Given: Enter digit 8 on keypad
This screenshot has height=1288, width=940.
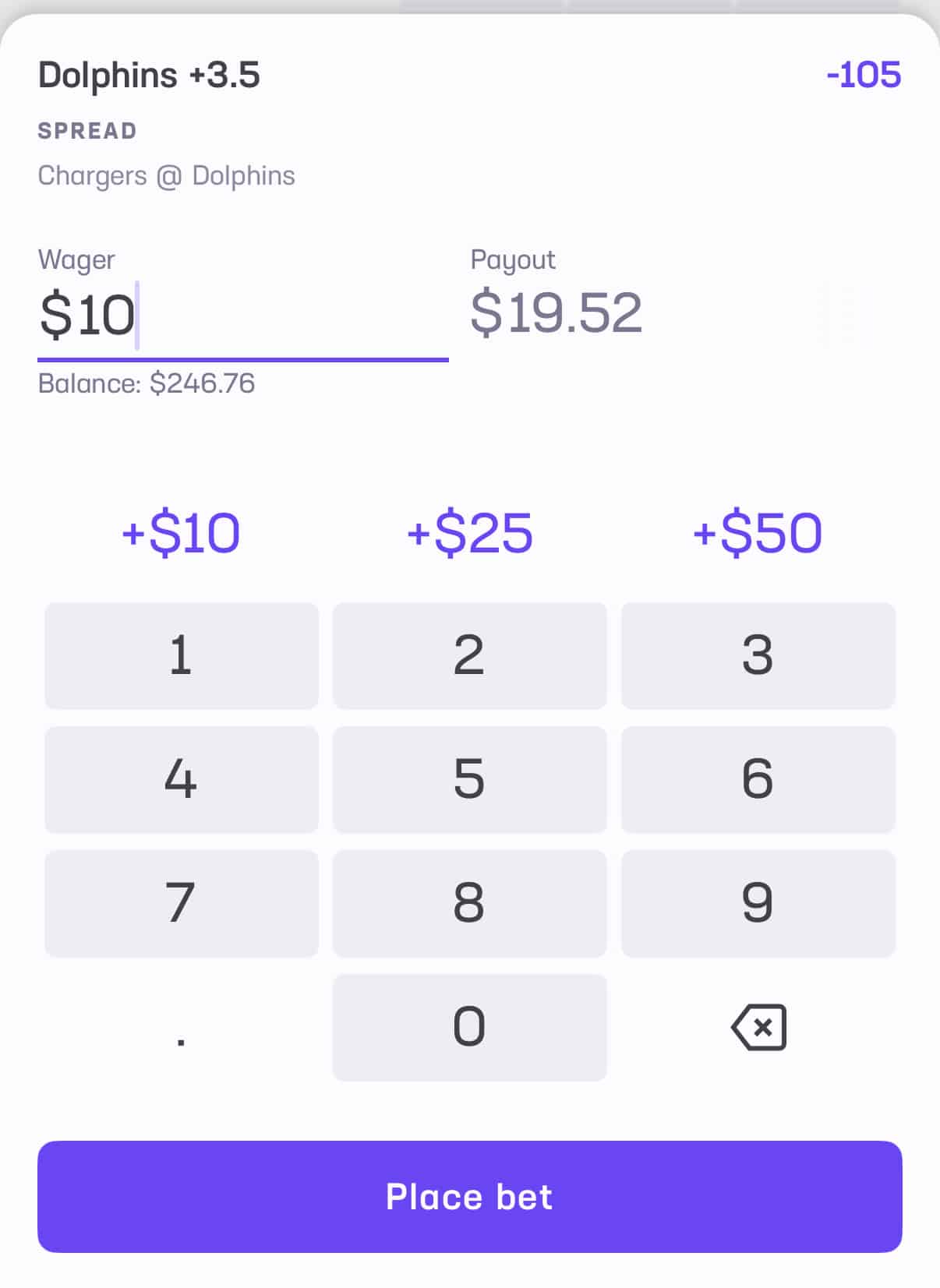Looking at the screenshot, I should [469, 903].
